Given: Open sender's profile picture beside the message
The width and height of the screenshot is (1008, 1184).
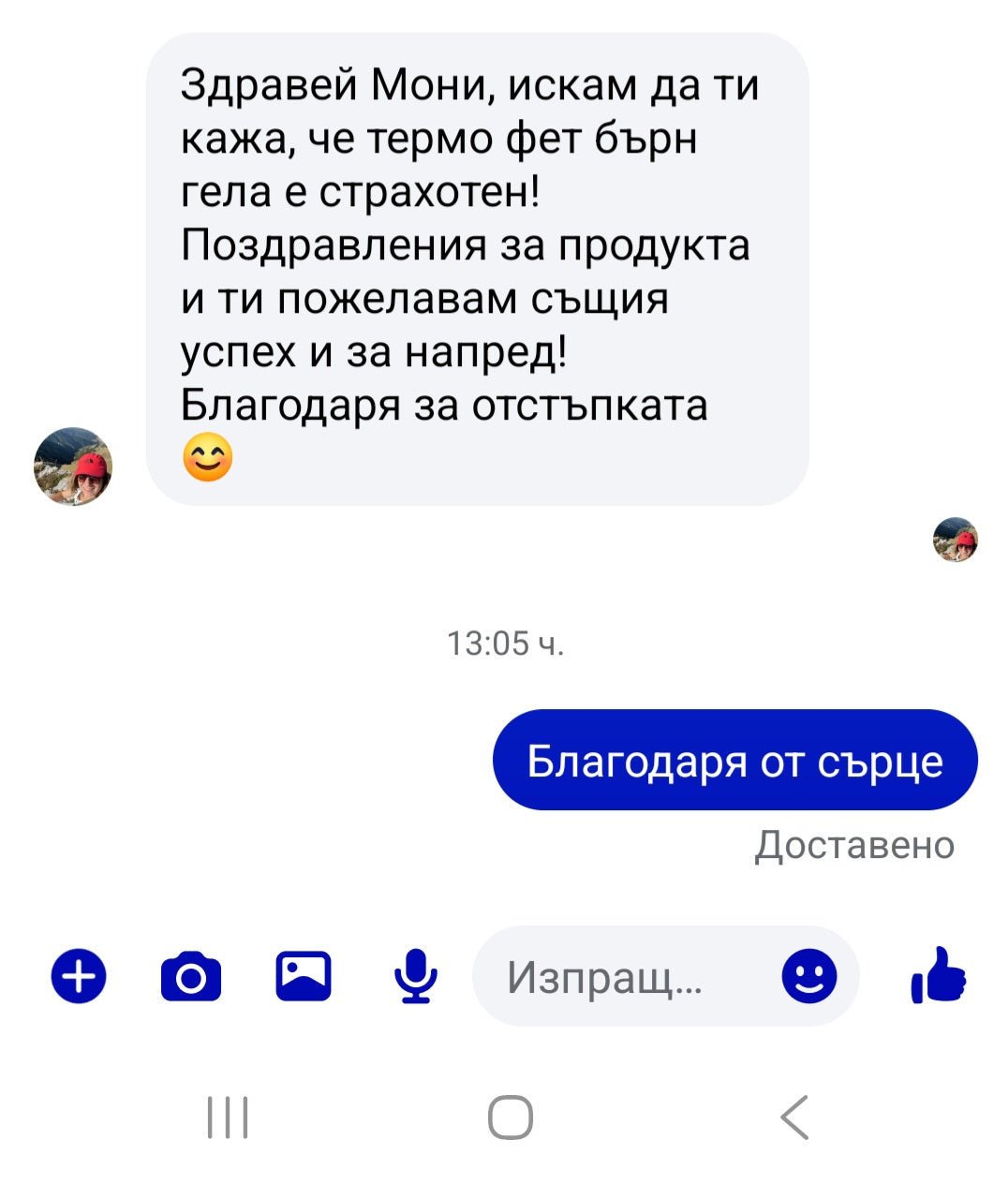Looking at the screenshot, I should point(73,466).
